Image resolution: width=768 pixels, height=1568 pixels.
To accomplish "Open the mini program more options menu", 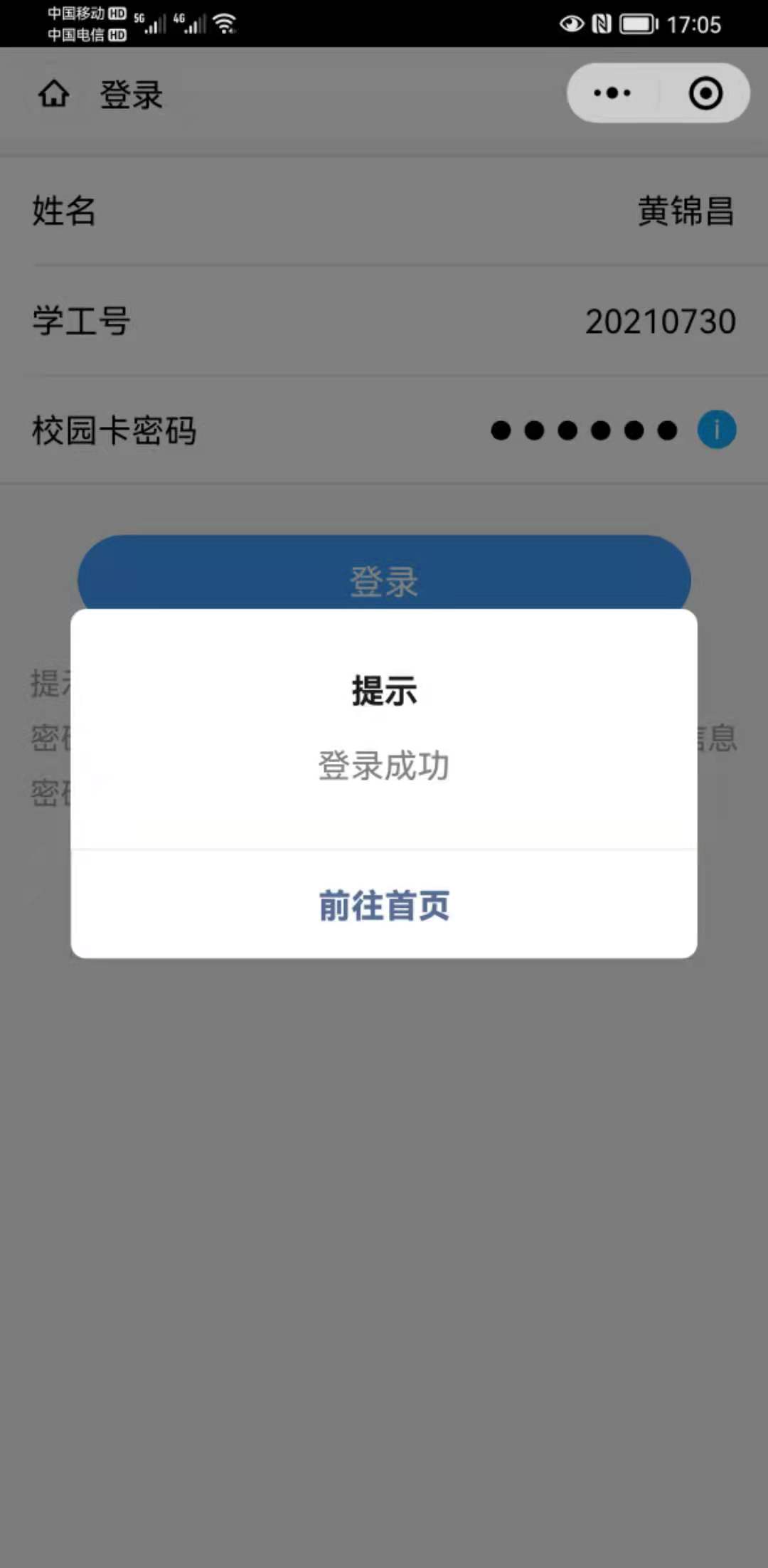I will 612,93.
